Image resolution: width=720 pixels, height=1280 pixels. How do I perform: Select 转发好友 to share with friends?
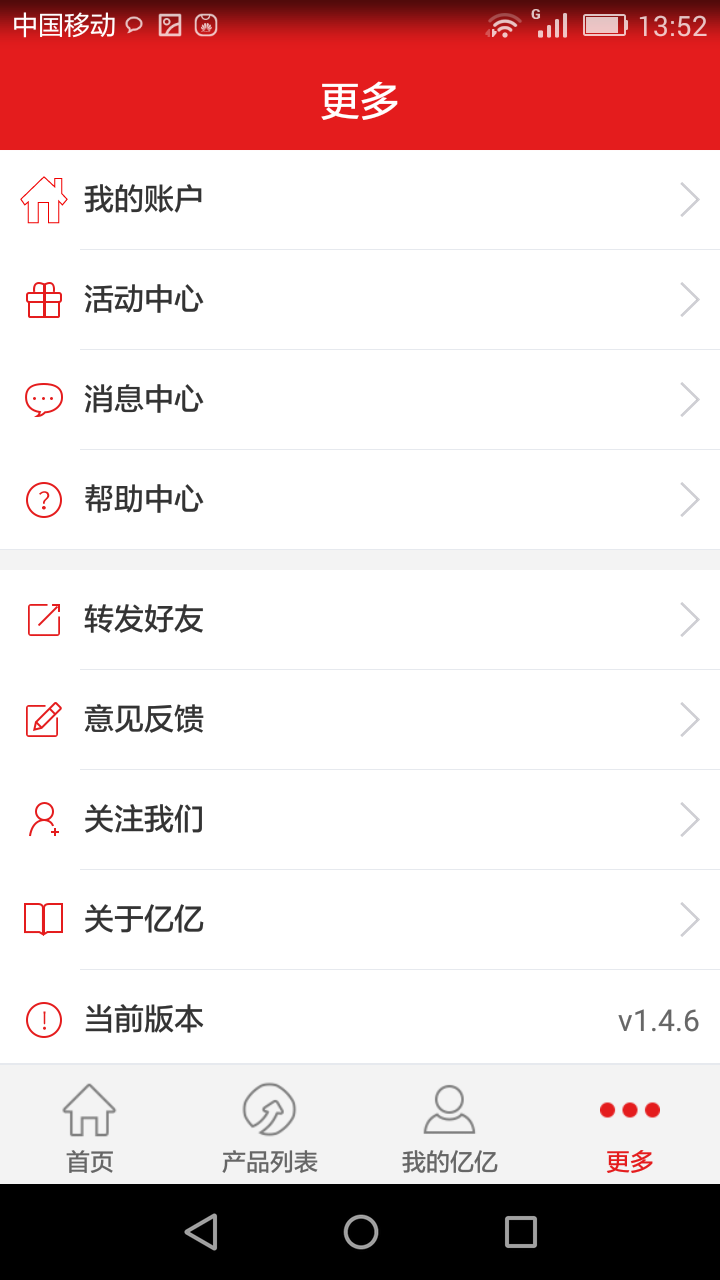coord(360,620)
